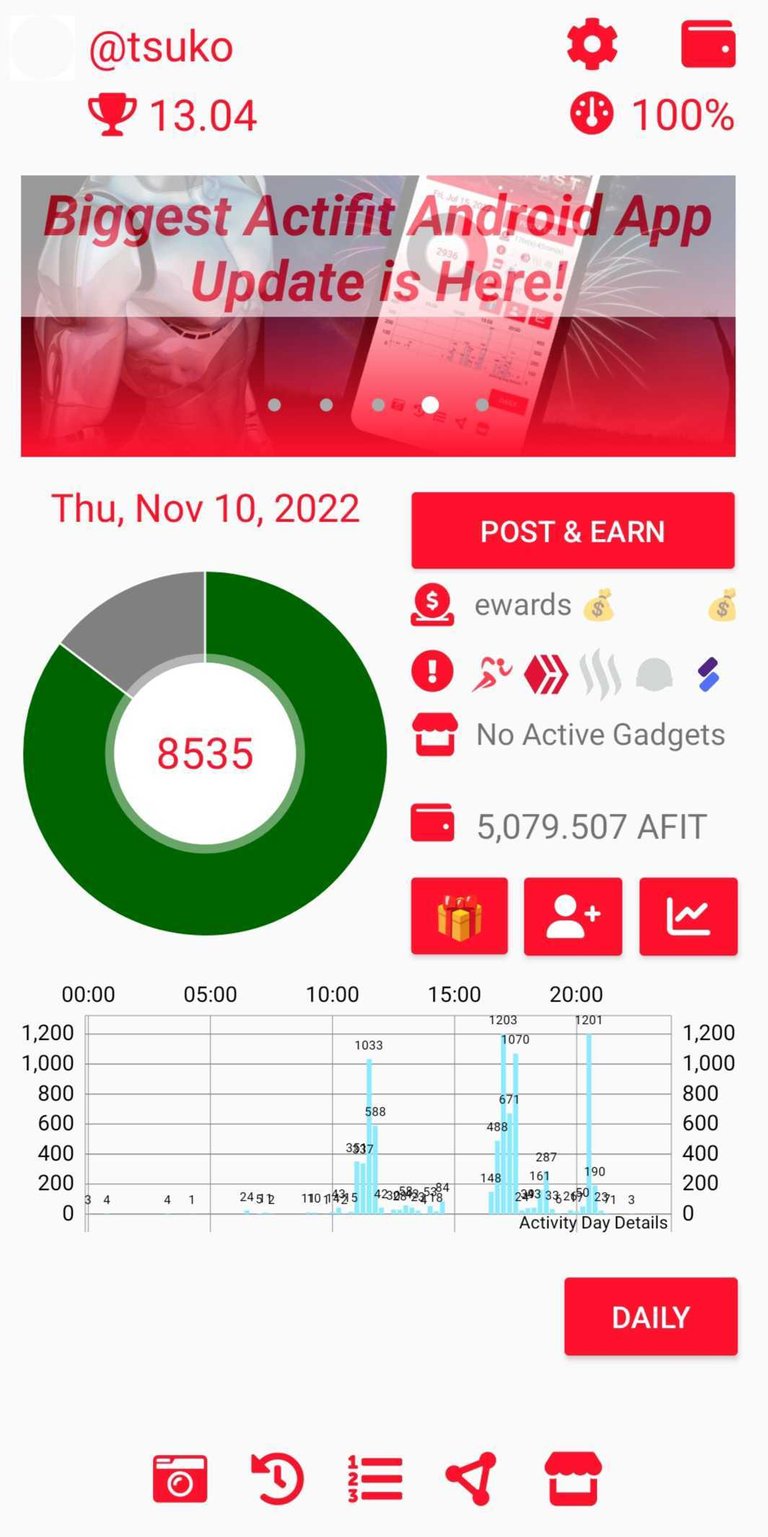768x1537 pixels.
Task: Open the wallet icon at top right
Action: [709, 45]
